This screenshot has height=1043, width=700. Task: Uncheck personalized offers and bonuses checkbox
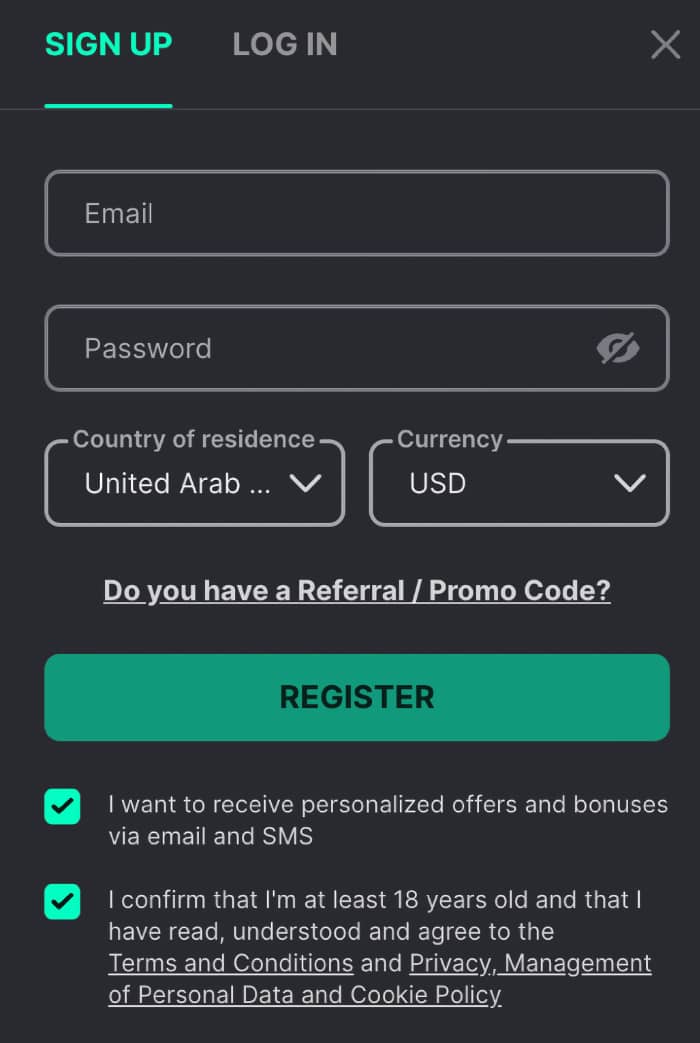point(62,807)
